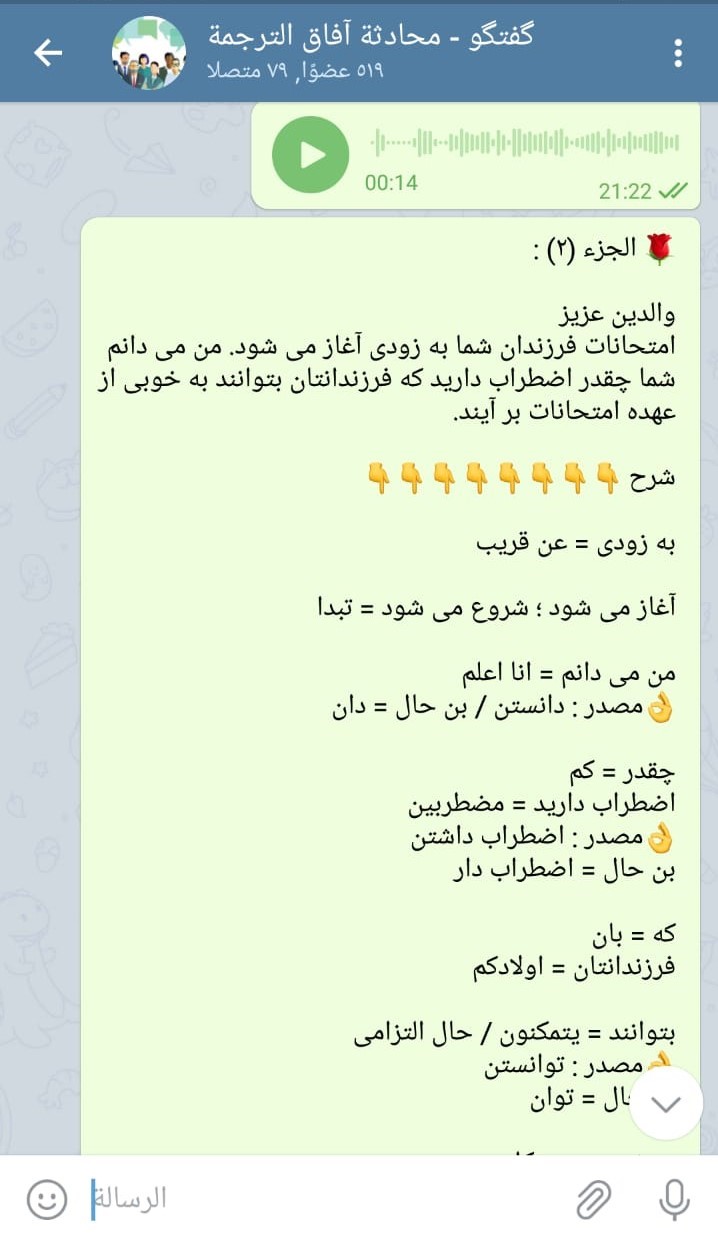Open the three-dot overflow menu
718x1242 pixels.
pyautogui.click(x=680, y=53)
